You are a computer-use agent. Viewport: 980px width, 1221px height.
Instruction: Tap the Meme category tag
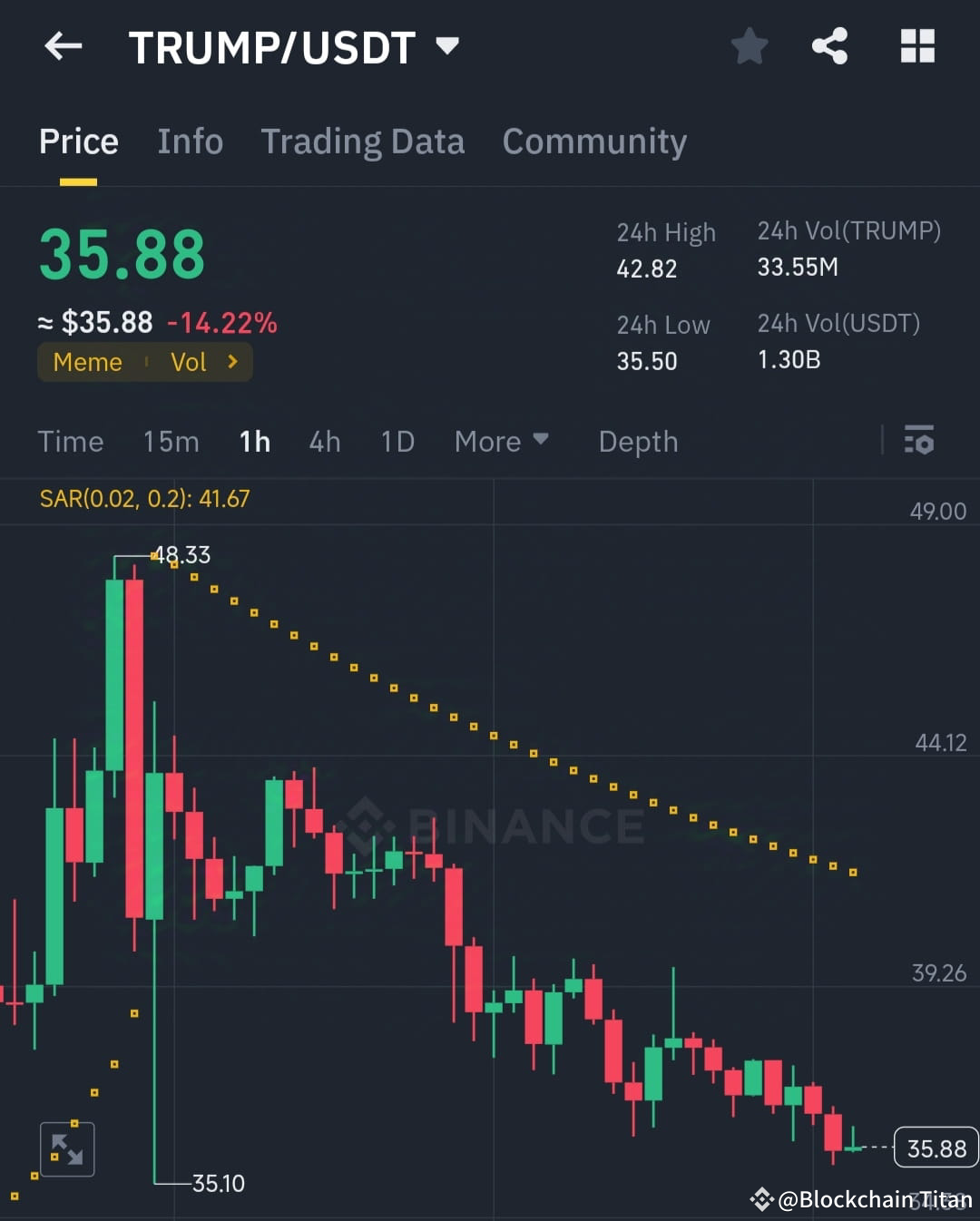click(x=87, y=362)
